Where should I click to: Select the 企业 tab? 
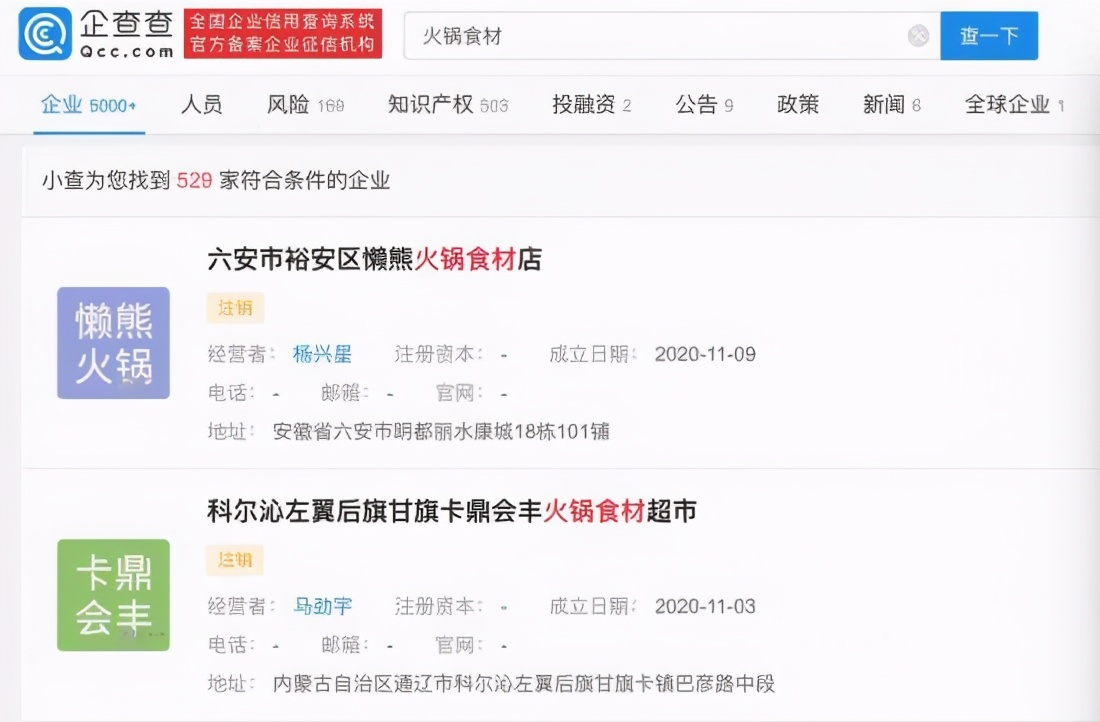87,105
